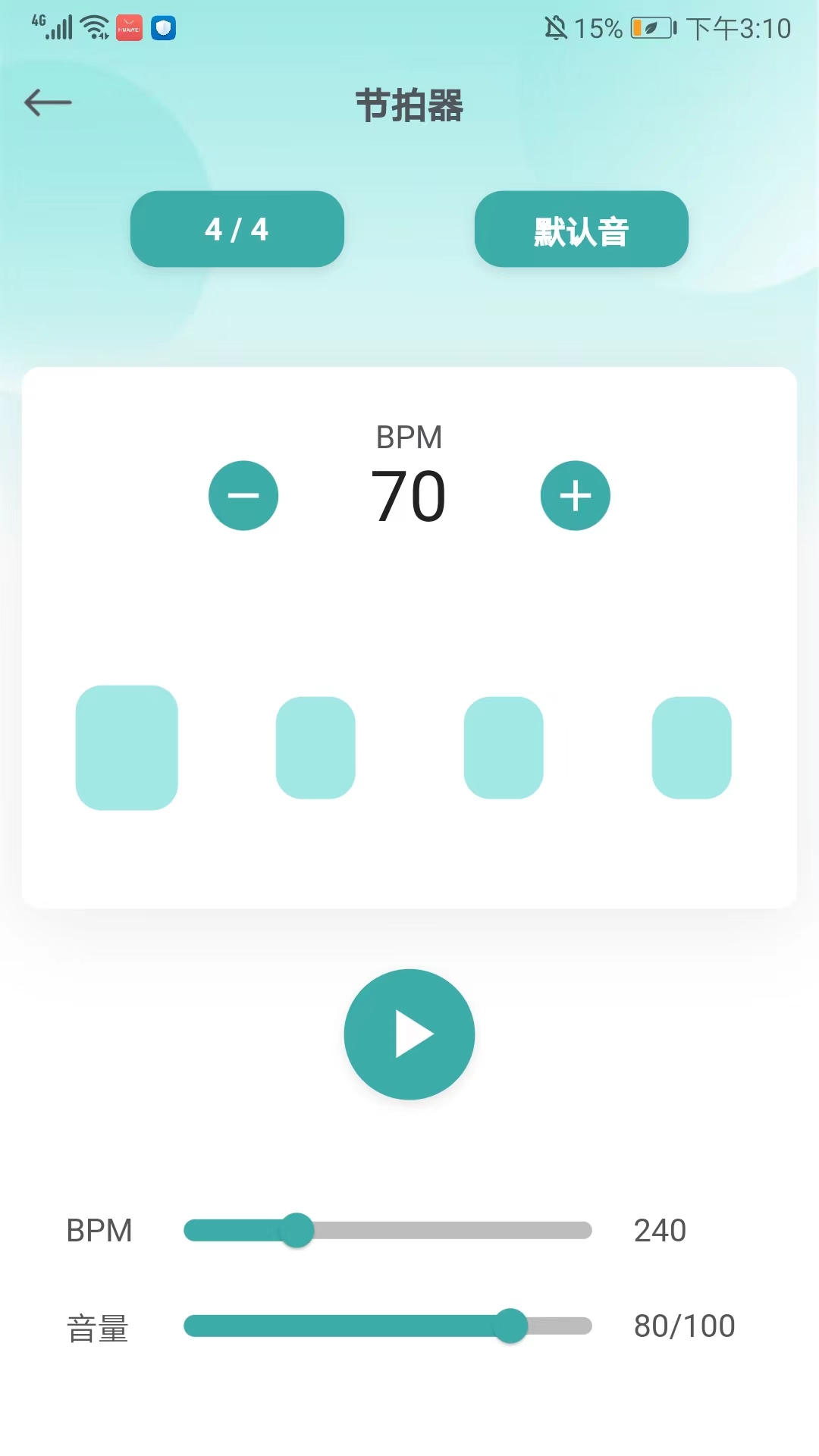Decrease BPM with the minus button

(x=243, y=495)
